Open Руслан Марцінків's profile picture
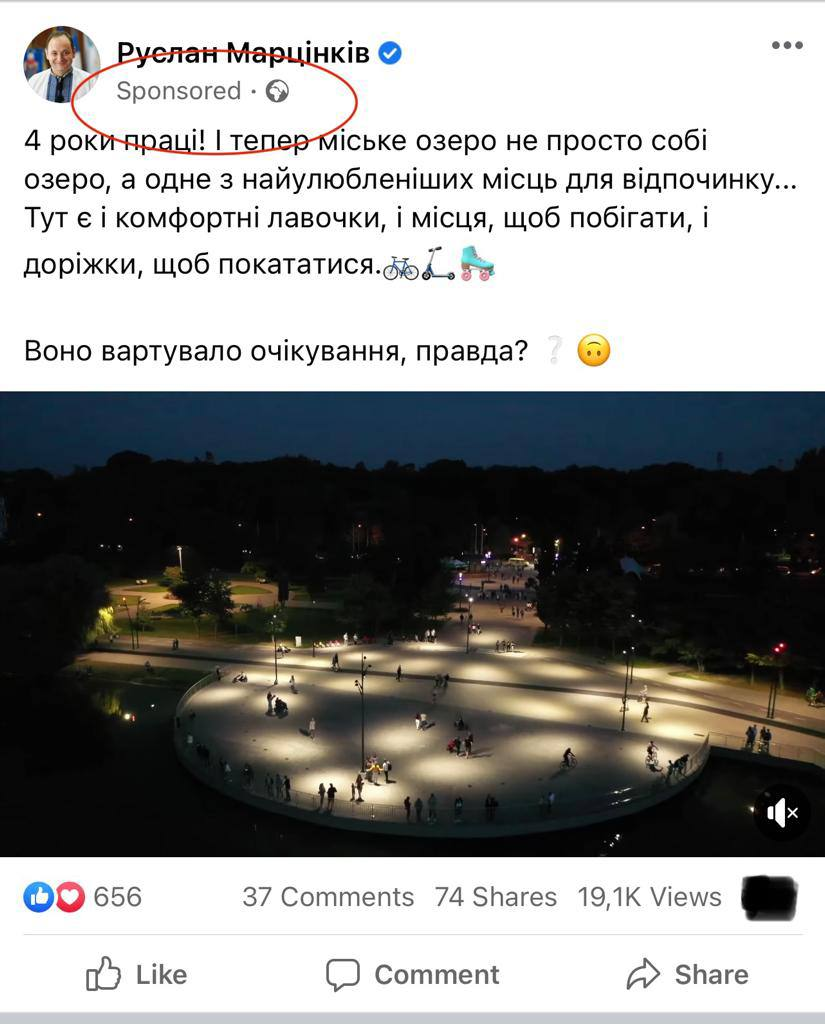825x1024 pixels. click(x=61, y=65)
